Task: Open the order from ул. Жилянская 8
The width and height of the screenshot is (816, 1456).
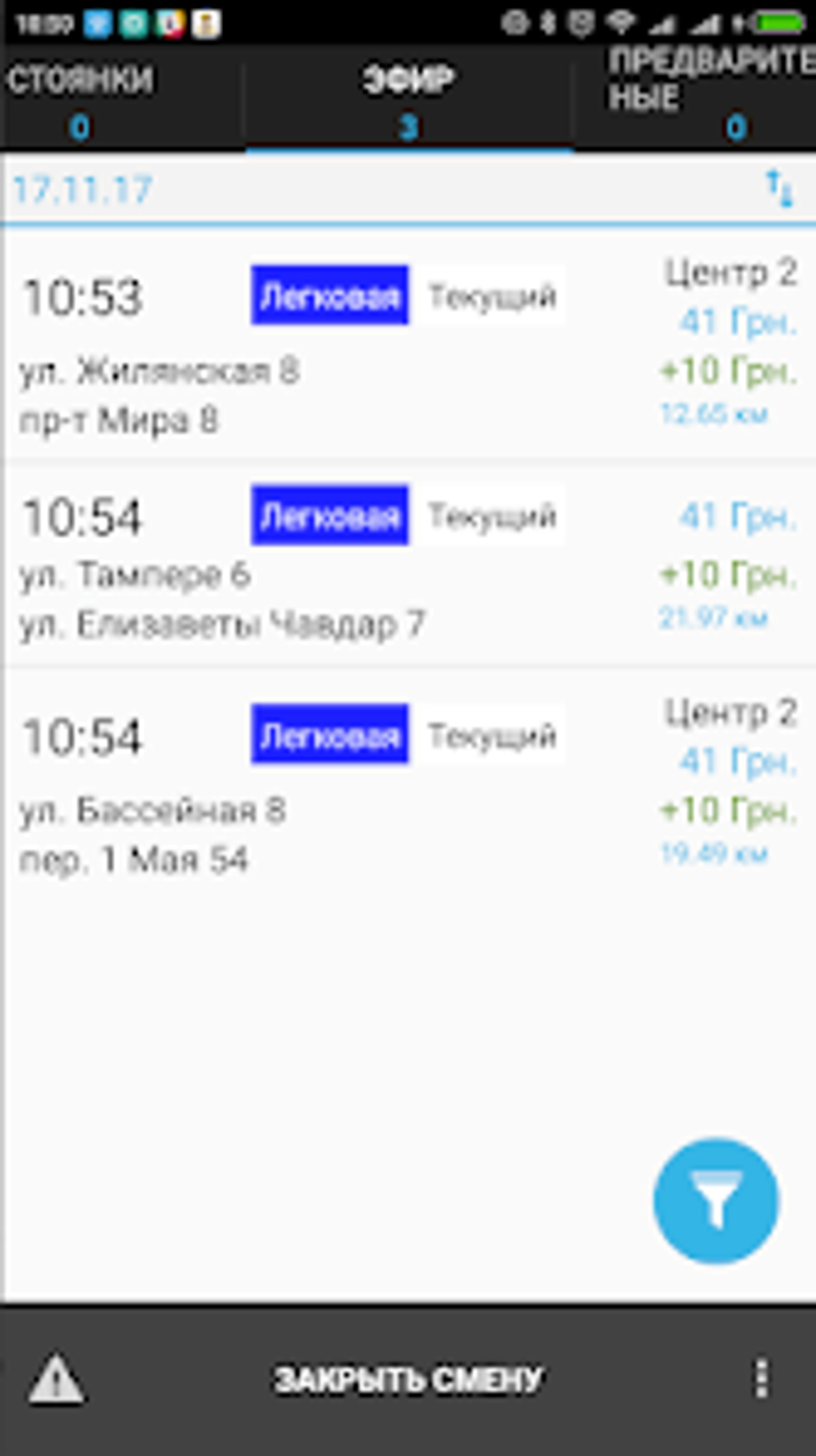Action: [x=408, y=344]
